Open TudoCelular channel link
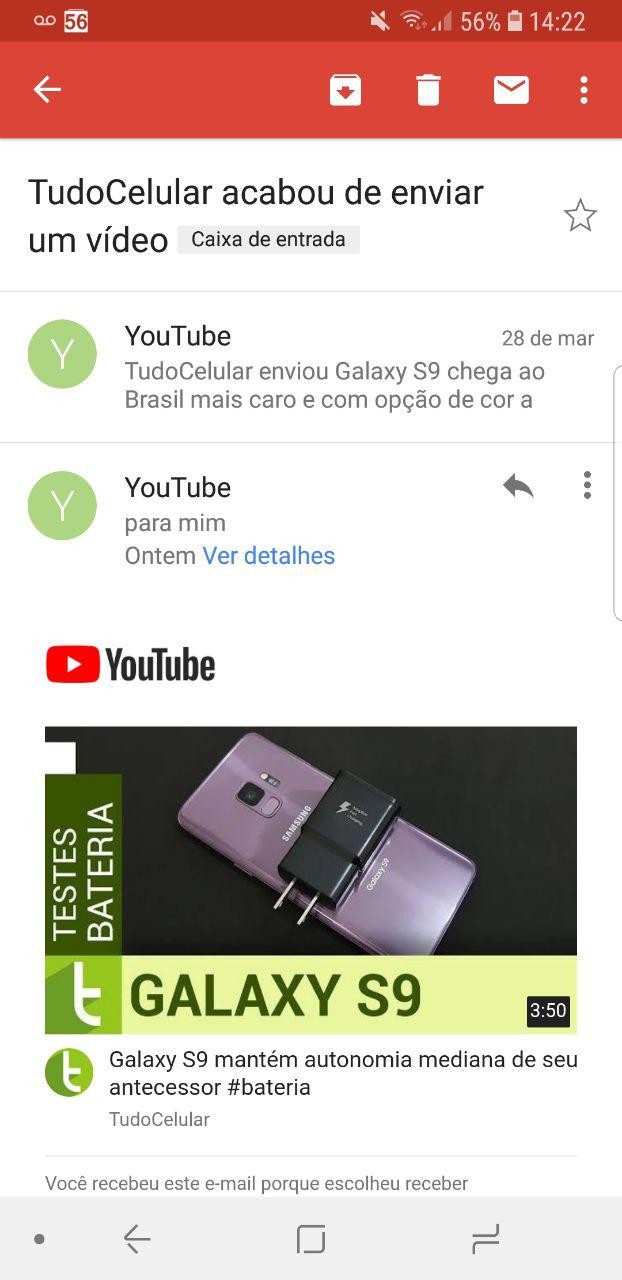The height and width of the screenshot is (1280, 622). [x=159, y=1120]
